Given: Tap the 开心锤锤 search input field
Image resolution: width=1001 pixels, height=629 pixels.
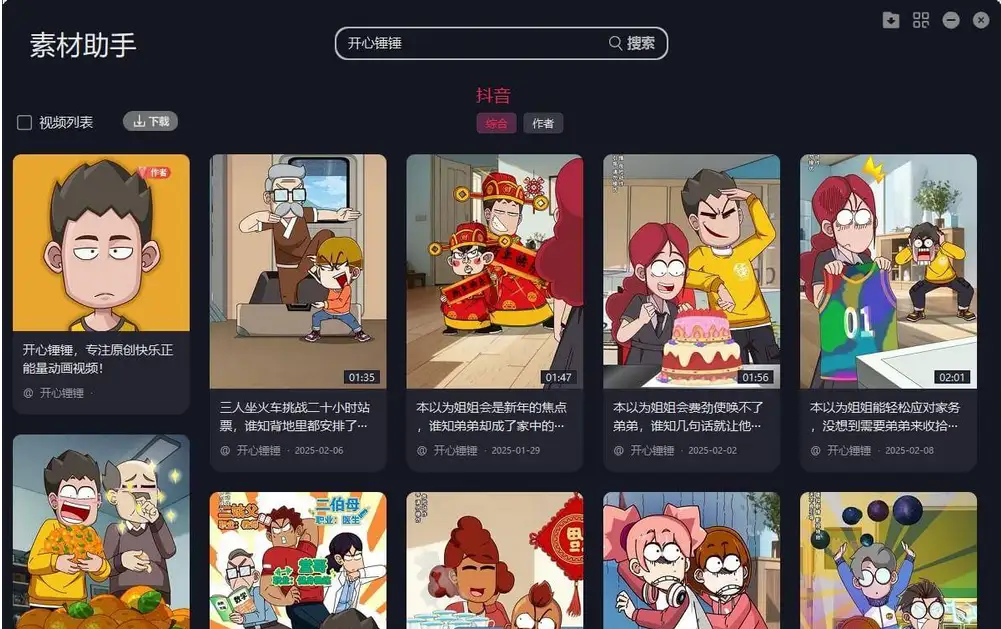Looking at the screenshot, I should 470,43.
